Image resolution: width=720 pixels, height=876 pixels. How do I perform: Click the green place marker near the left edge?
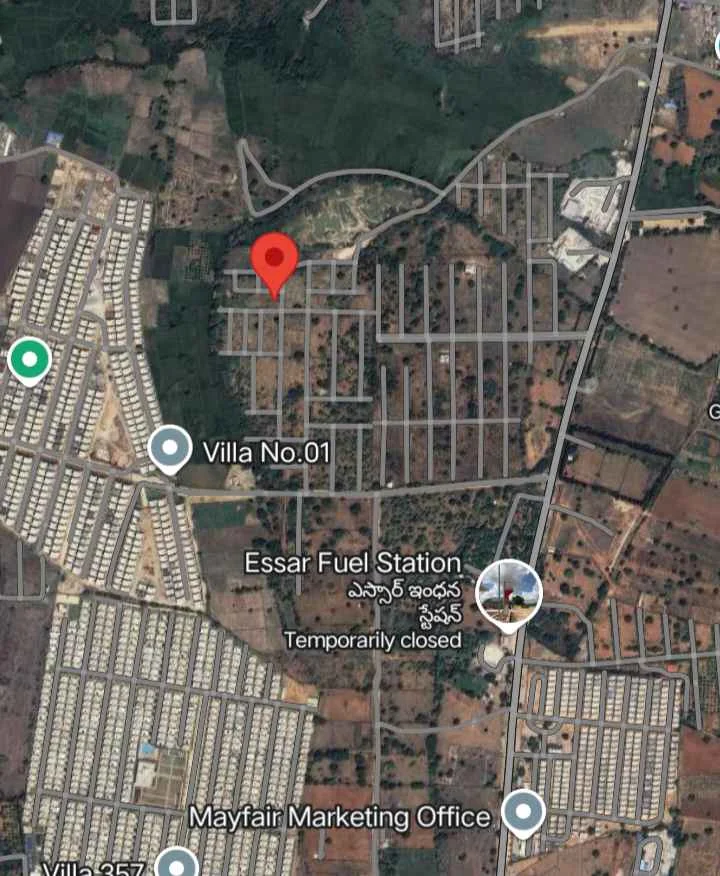pos(27,358)
